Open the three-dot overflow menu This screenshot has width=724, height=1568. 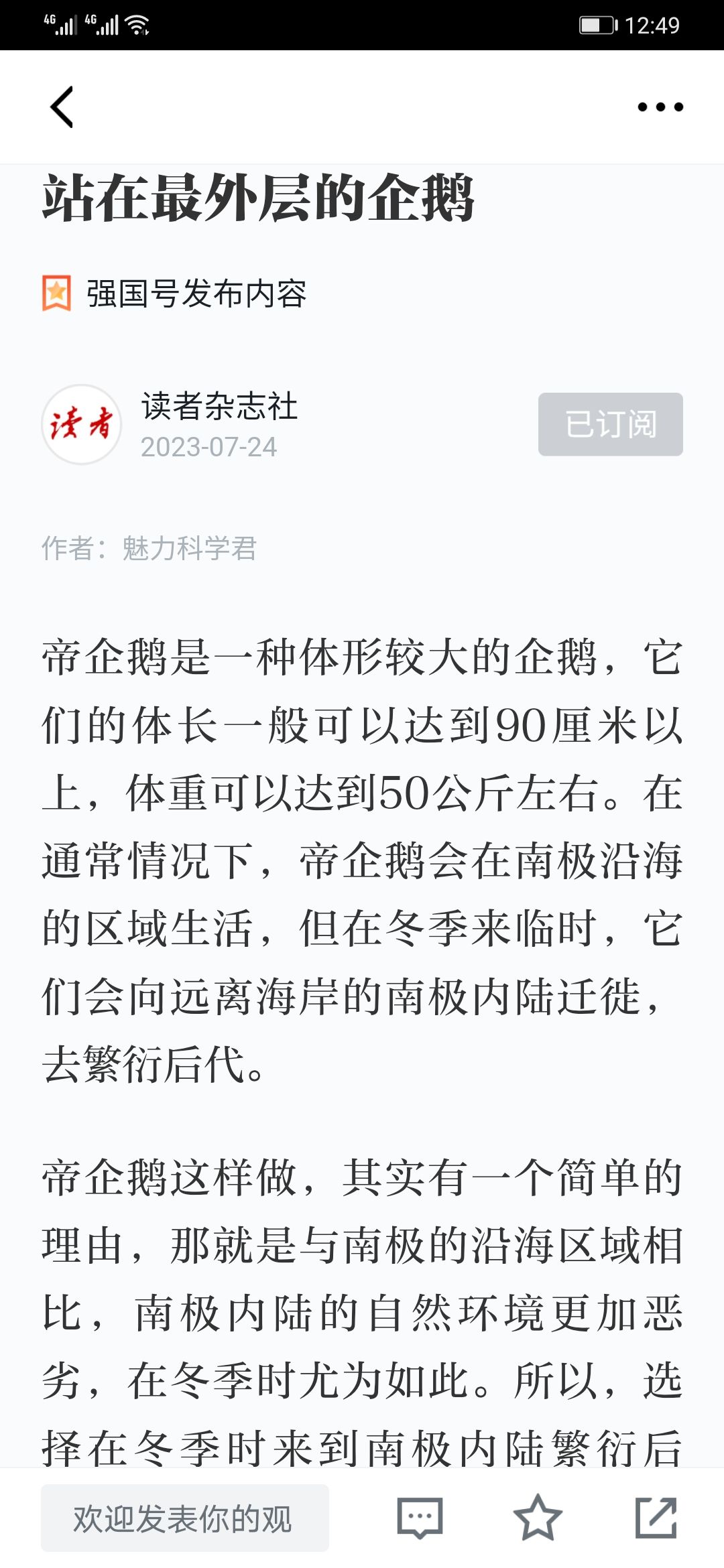point(660,107)
